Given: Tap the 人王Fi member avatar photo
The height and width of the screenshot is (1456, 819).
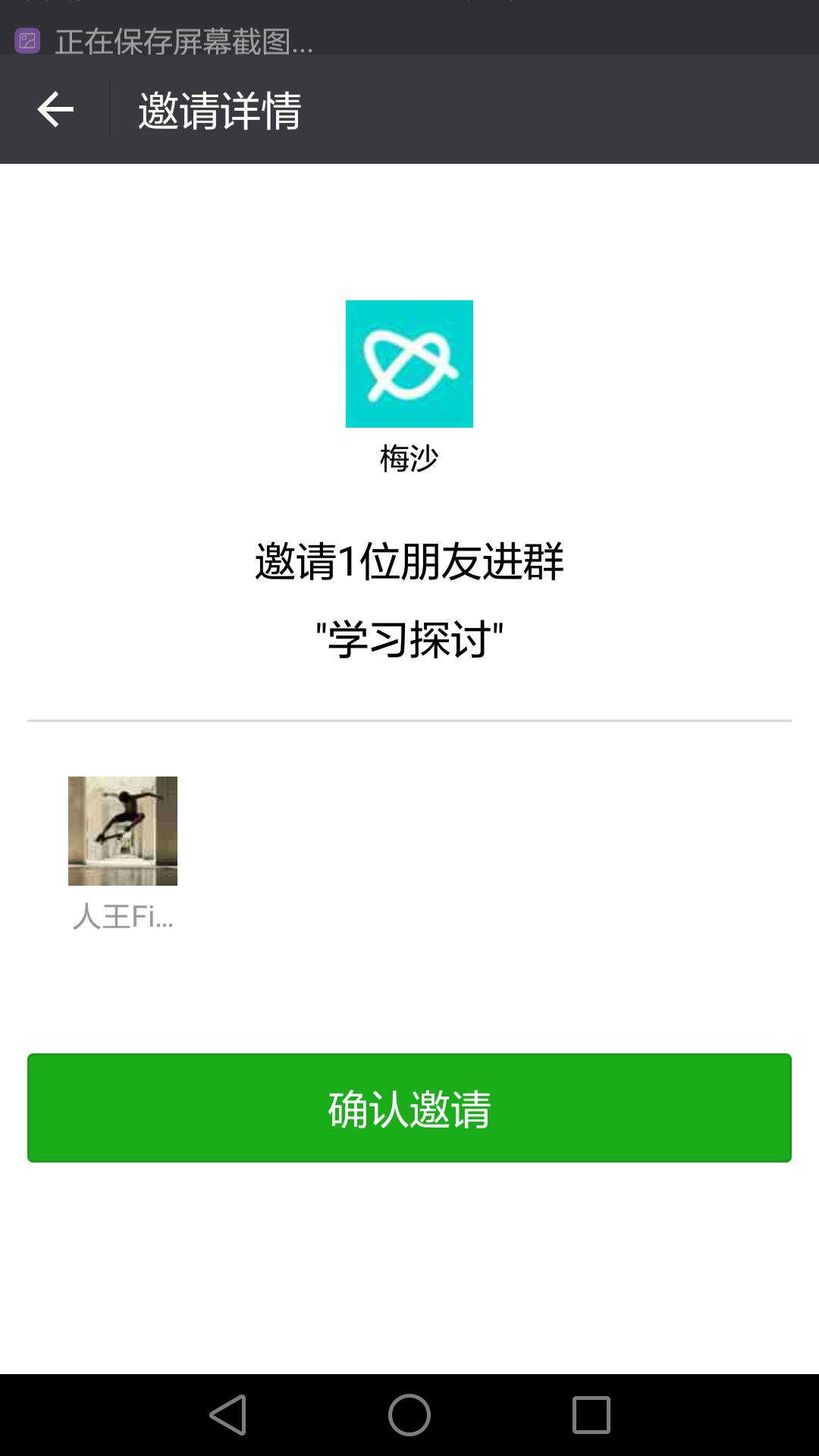Looking at the screenshot, I should click(123, 830).
